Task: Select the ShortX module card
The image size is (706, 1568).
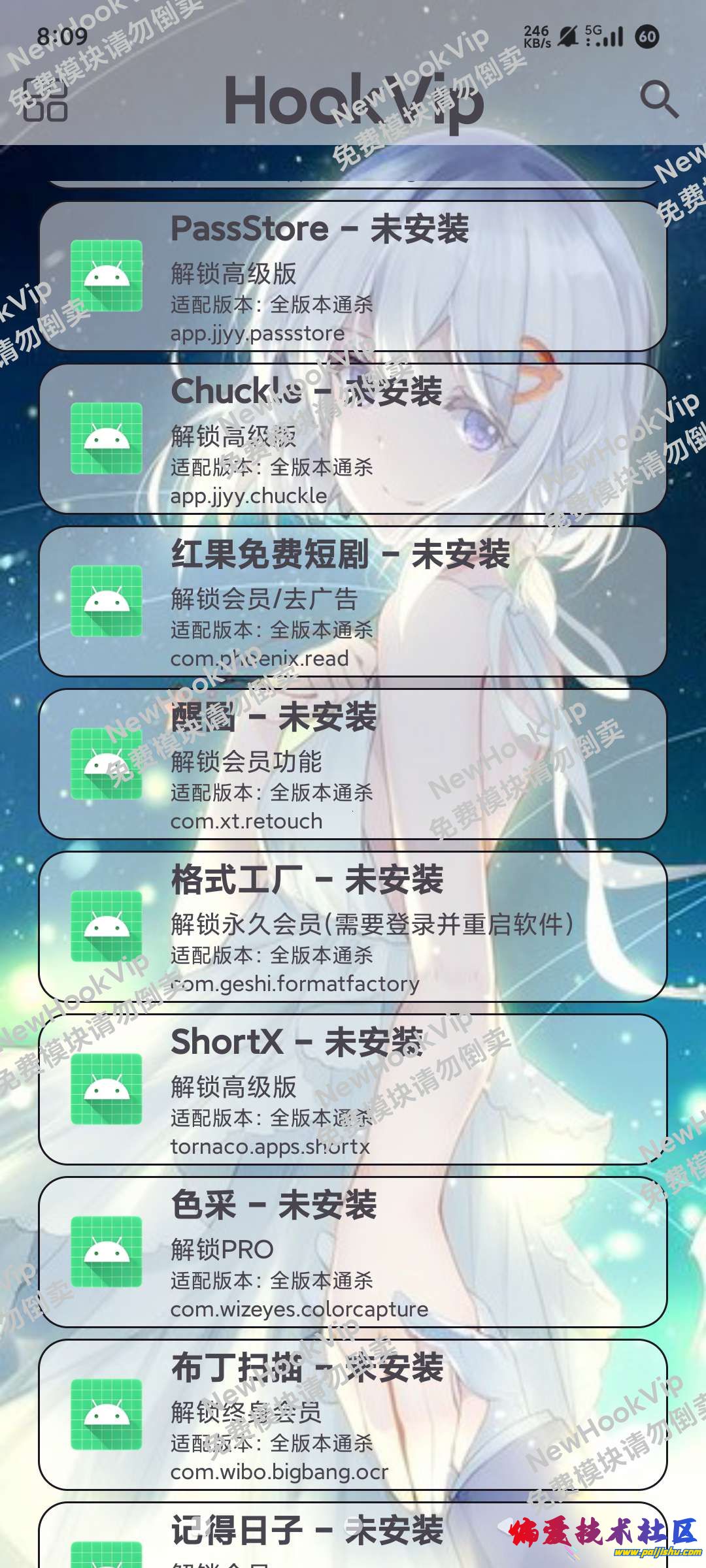Action: click(x=353, y=1090)
